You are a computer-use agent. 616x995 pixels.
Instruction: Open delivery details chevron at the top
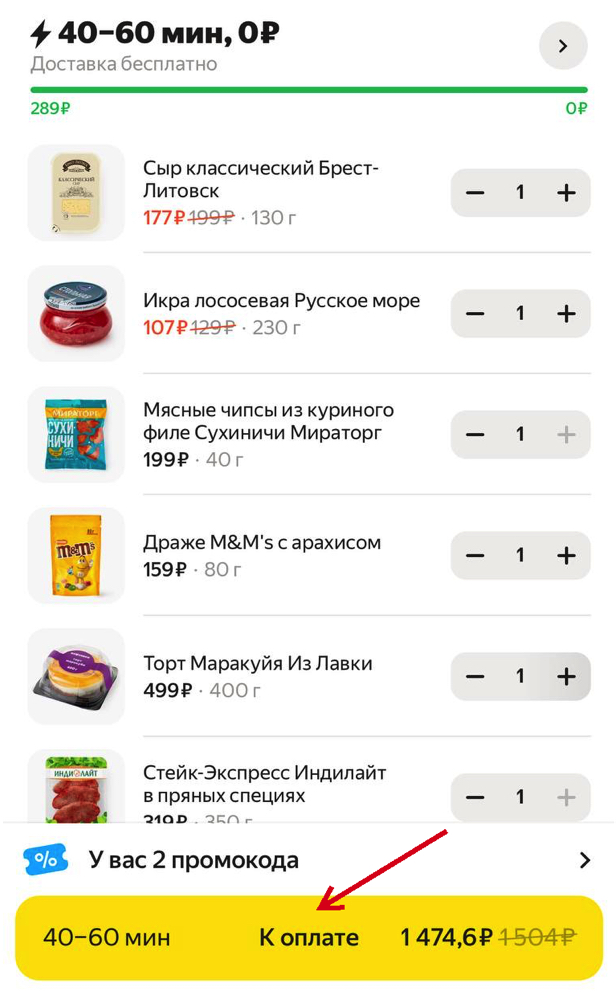562,46
